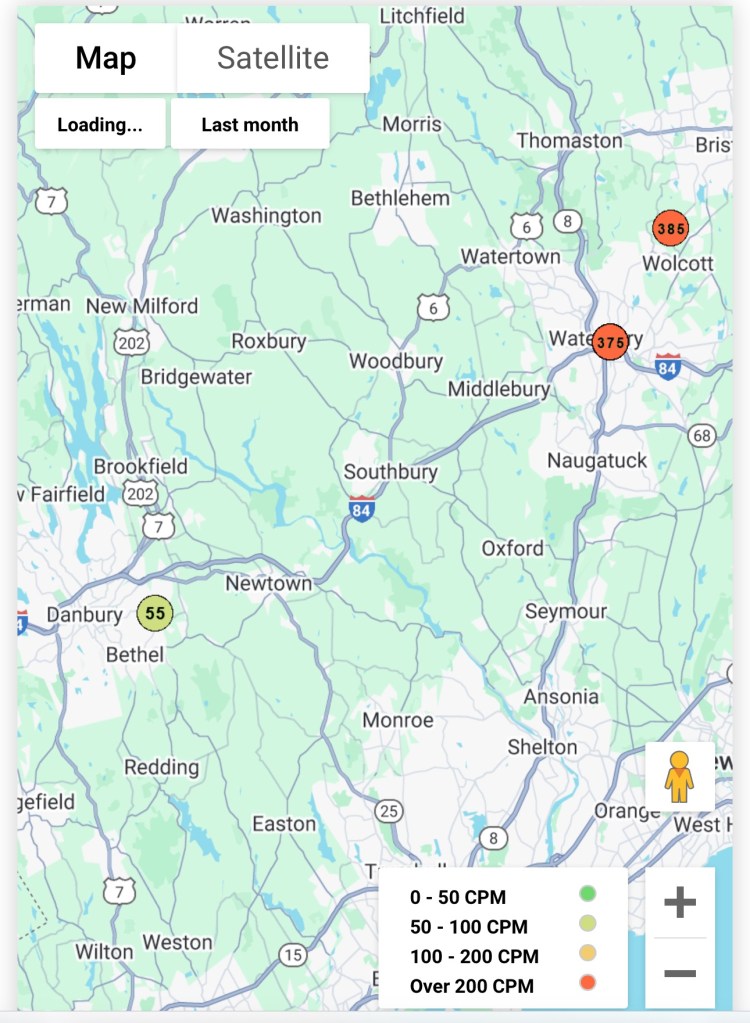Zoom out with the minus button
The width and height of the screenshot is (750, 1023).
pos(680,973)
